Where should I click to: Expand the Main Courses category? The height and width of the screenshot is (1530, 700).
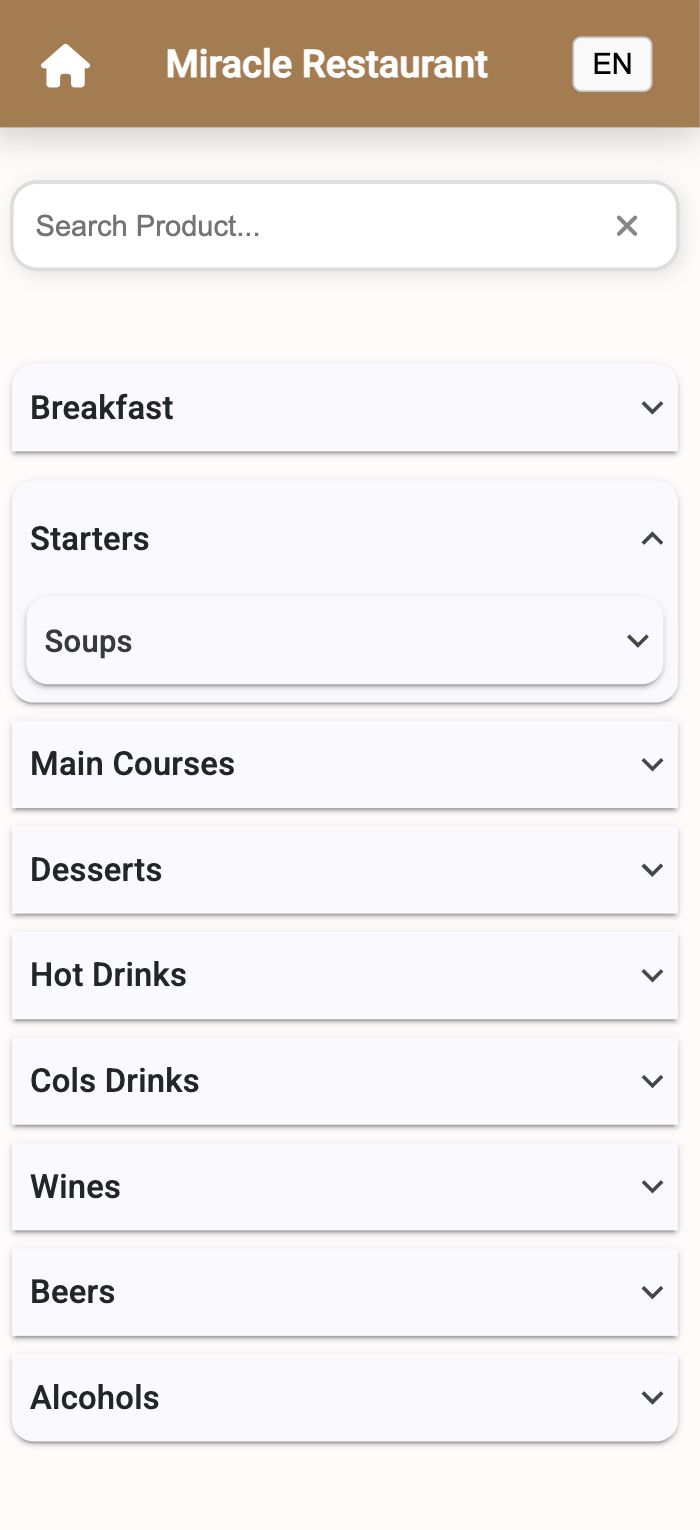tap(344, 764)
